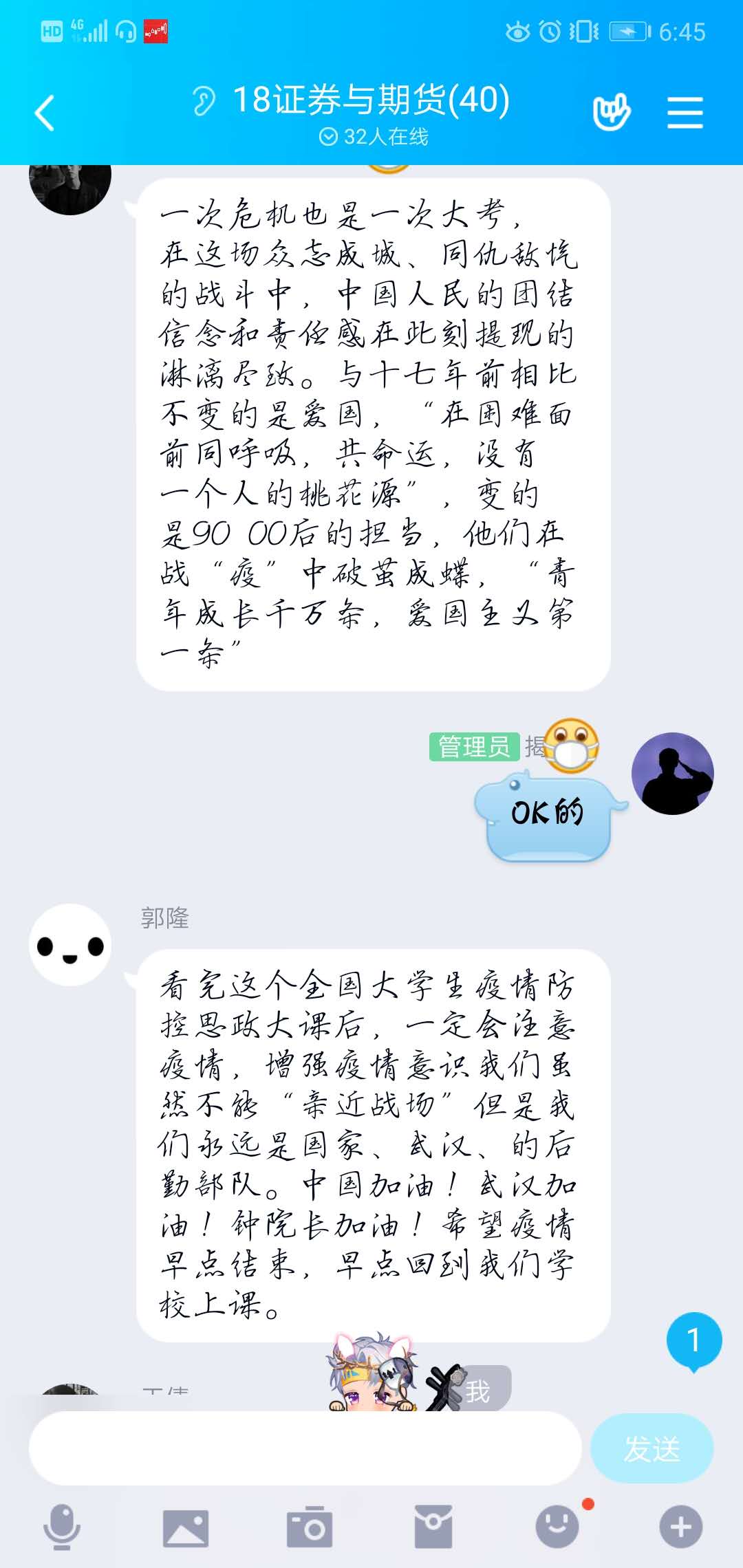Open more options with plus icon
Screen dimensions: 743x1568
[680, 1527]
